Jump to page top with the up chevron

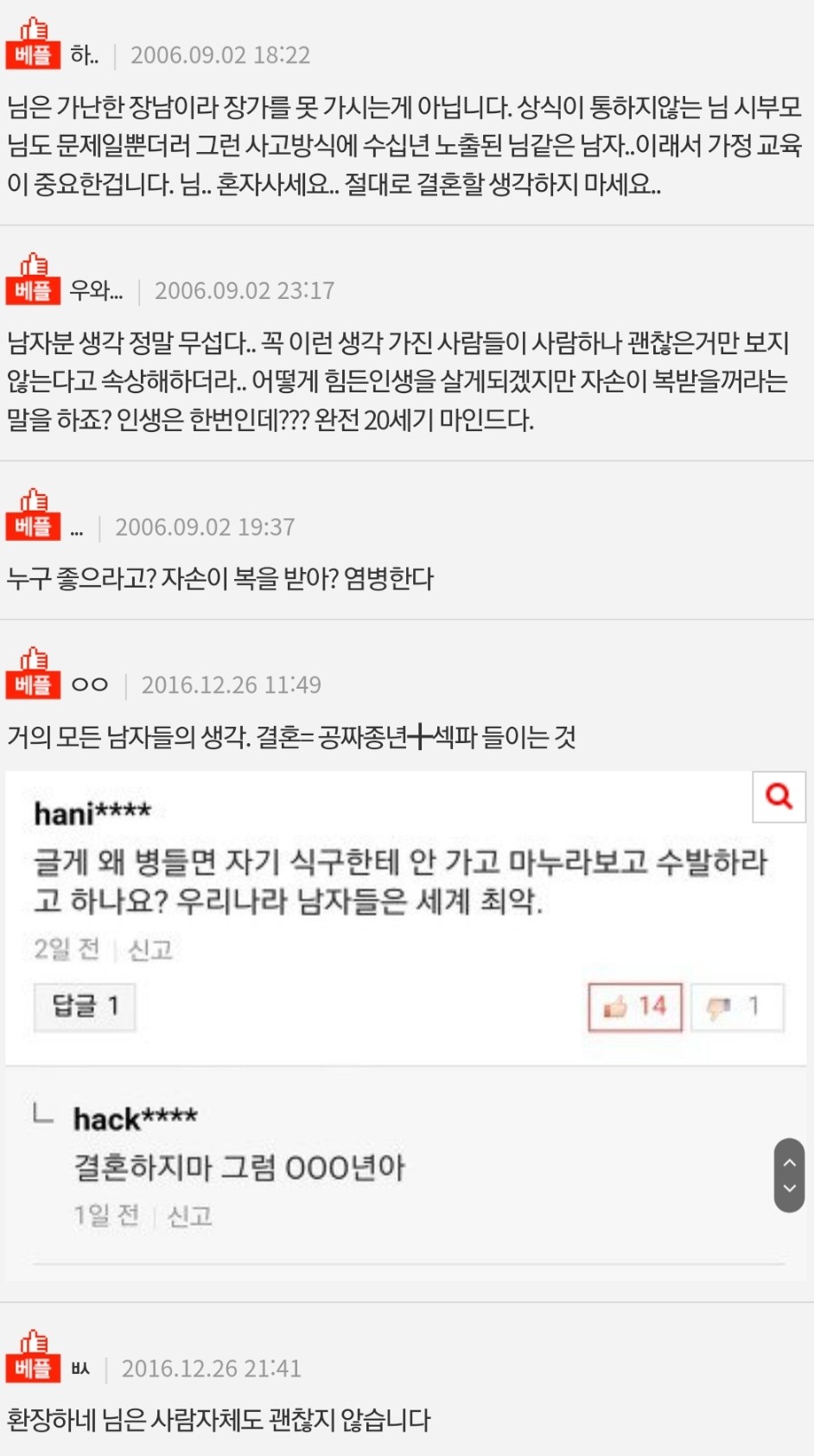(789, 1162)
